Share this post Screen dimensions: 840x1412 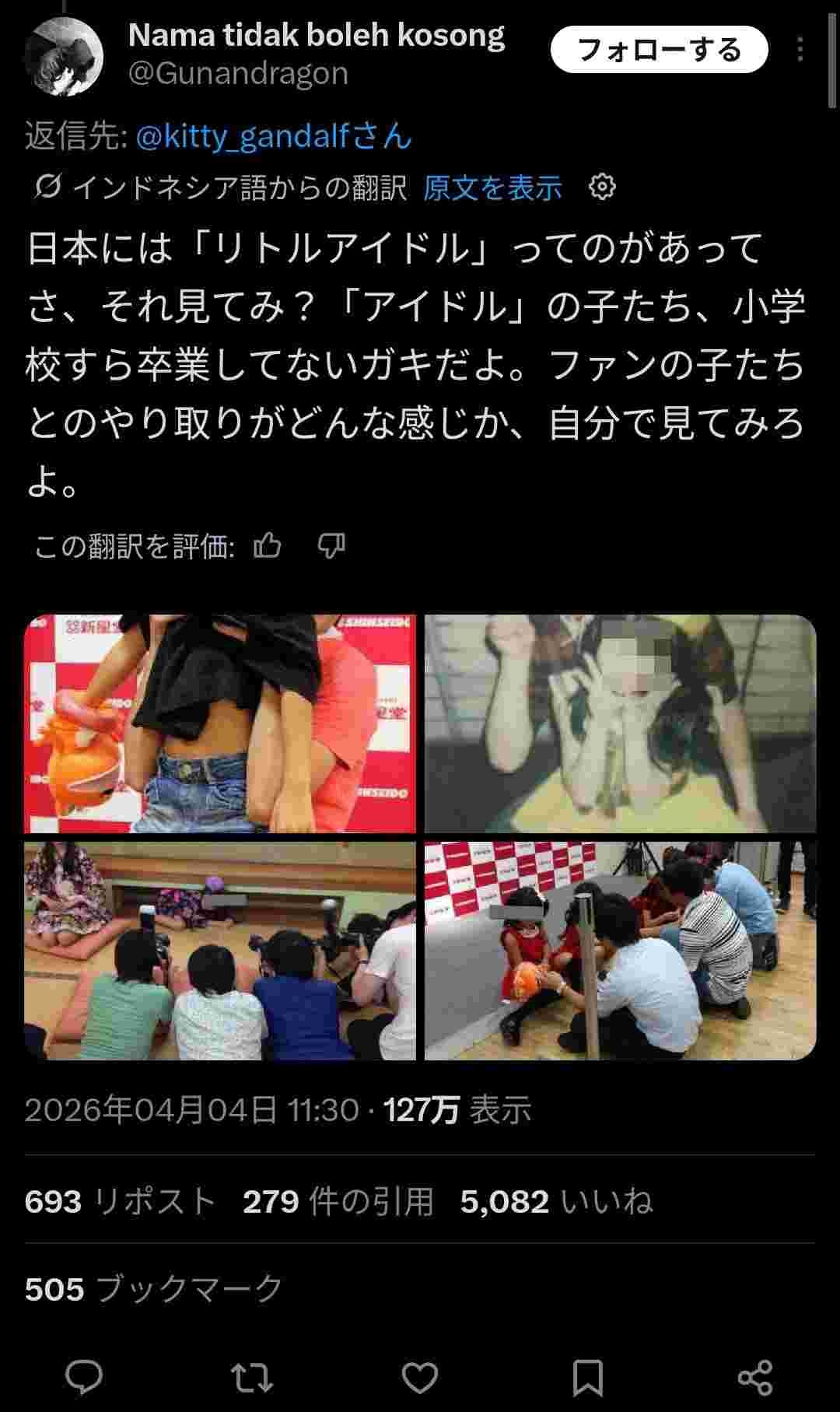pos(754,1377)
